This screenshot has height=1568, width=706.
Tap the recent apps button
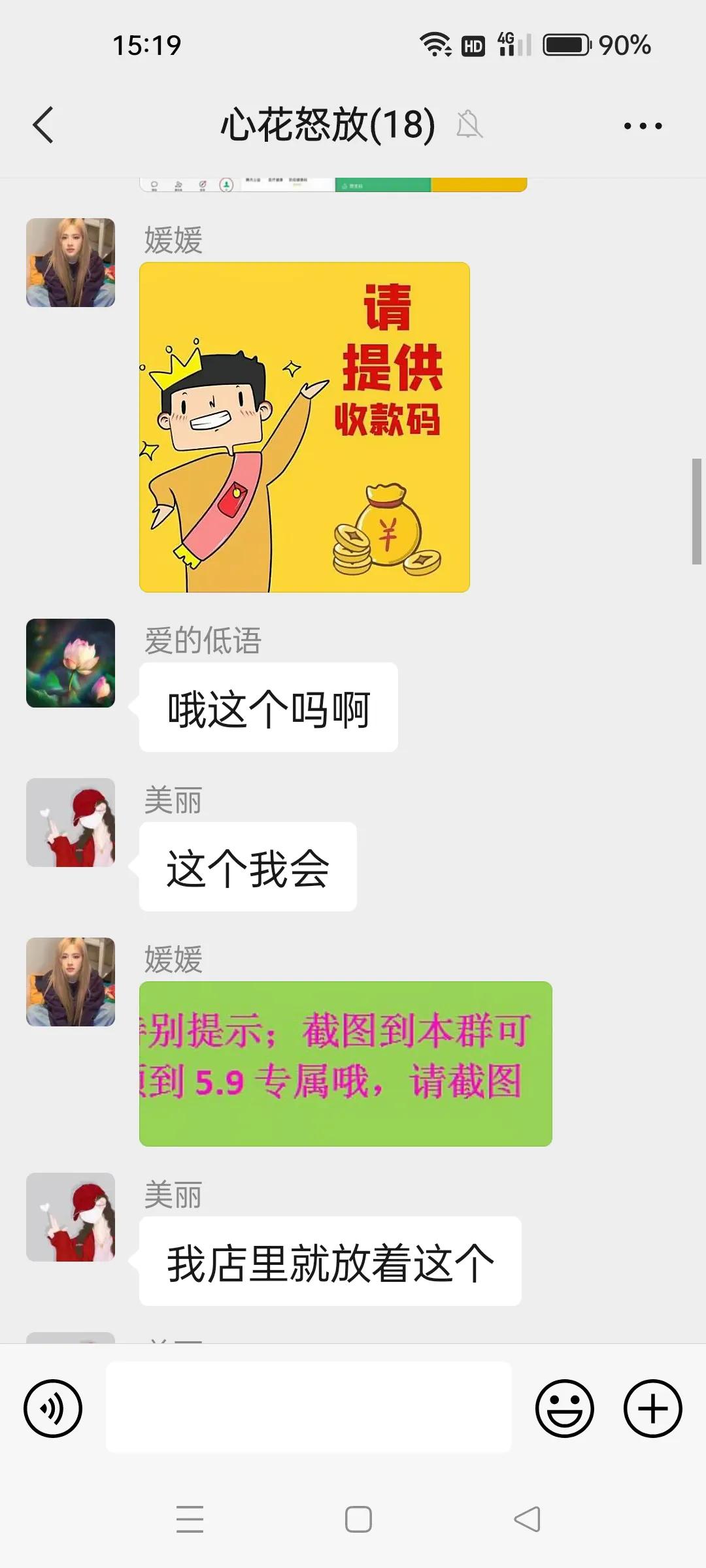click(x=190, y=1518)
